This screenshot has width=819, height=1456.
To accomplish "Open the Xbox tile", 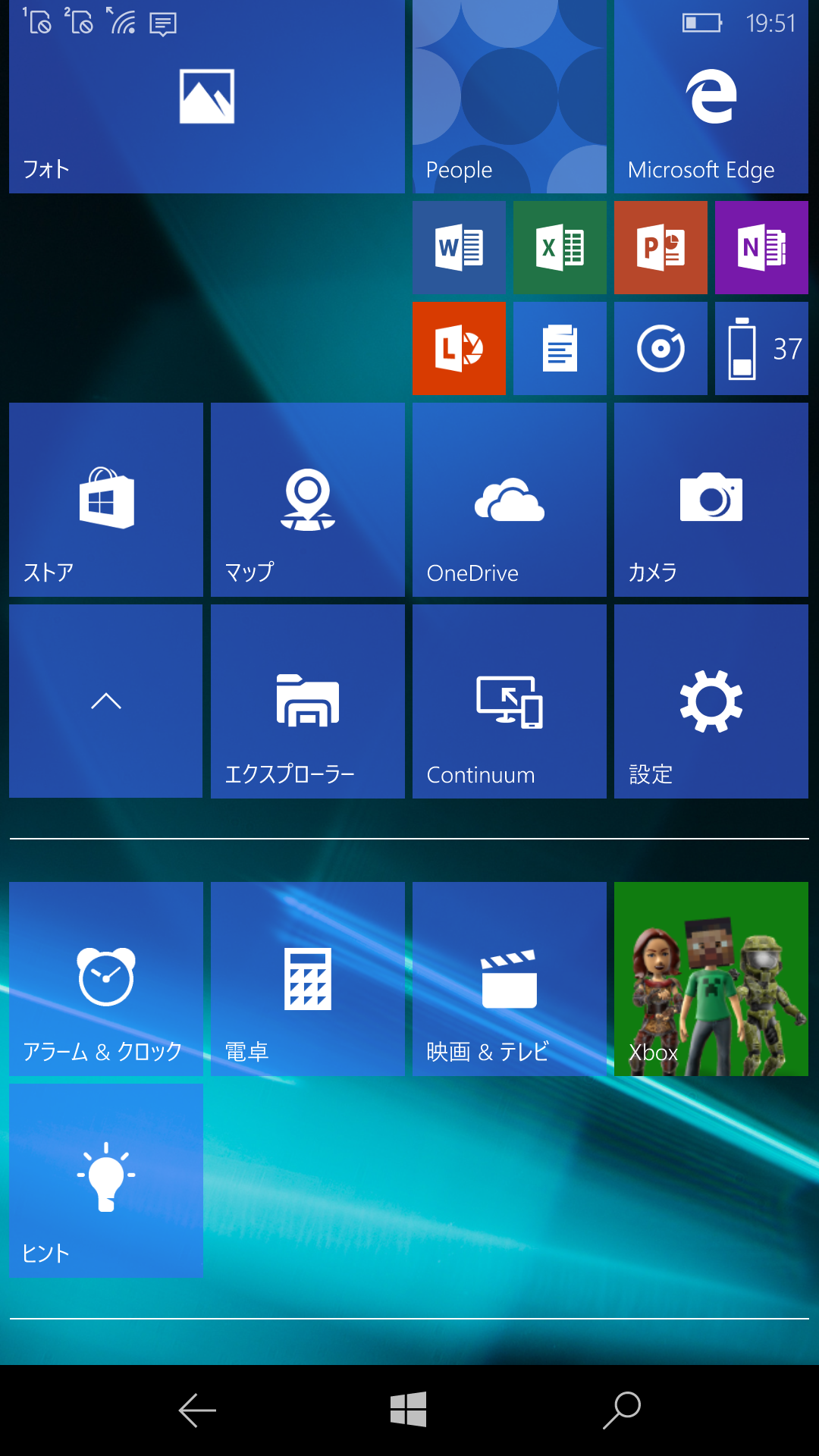I will pyautogui.click(x=711, y=979).
